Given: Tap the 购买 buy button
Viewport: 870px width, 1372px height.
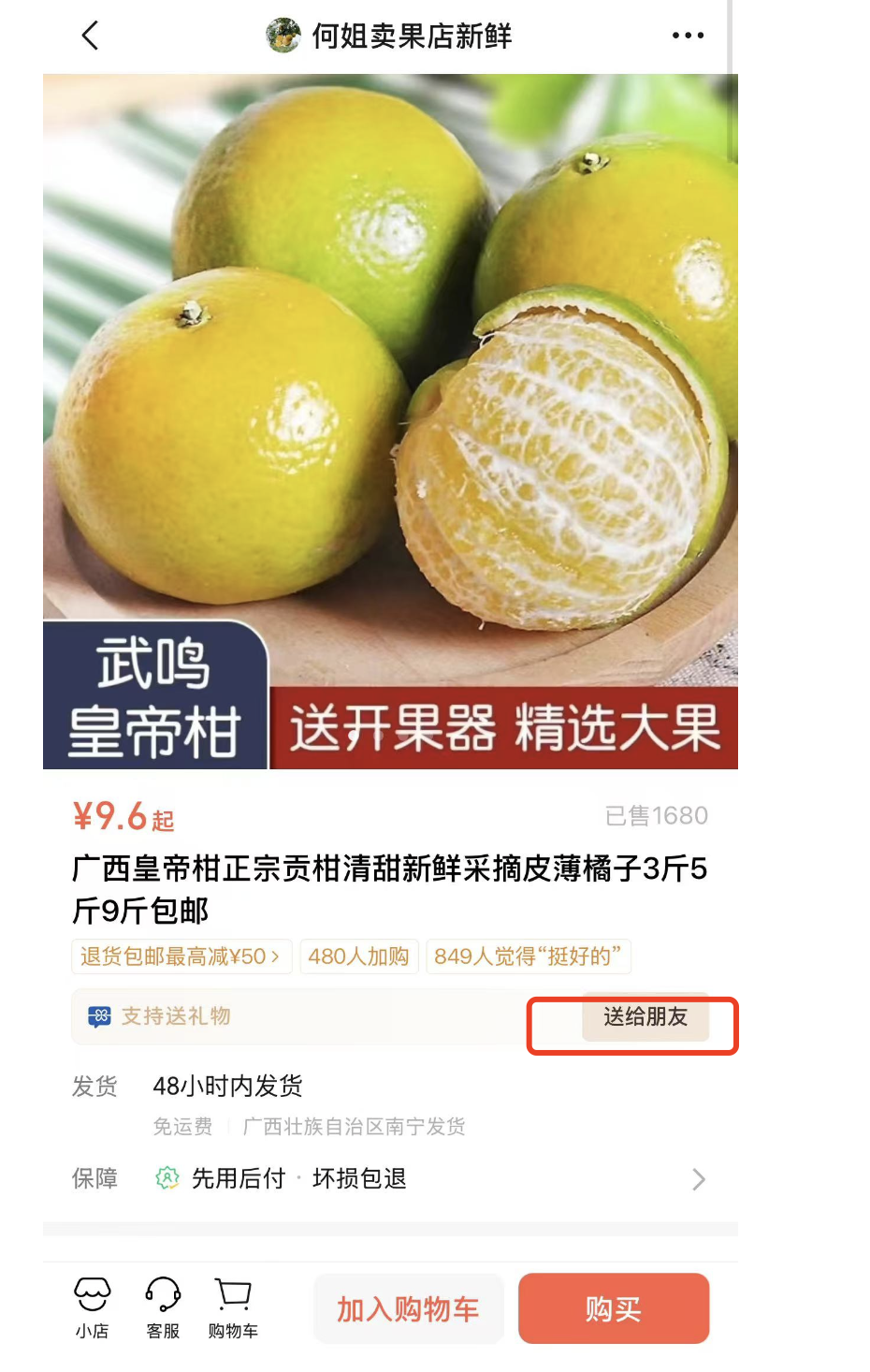Looking at the screenshot, I should coord(614,1308).
